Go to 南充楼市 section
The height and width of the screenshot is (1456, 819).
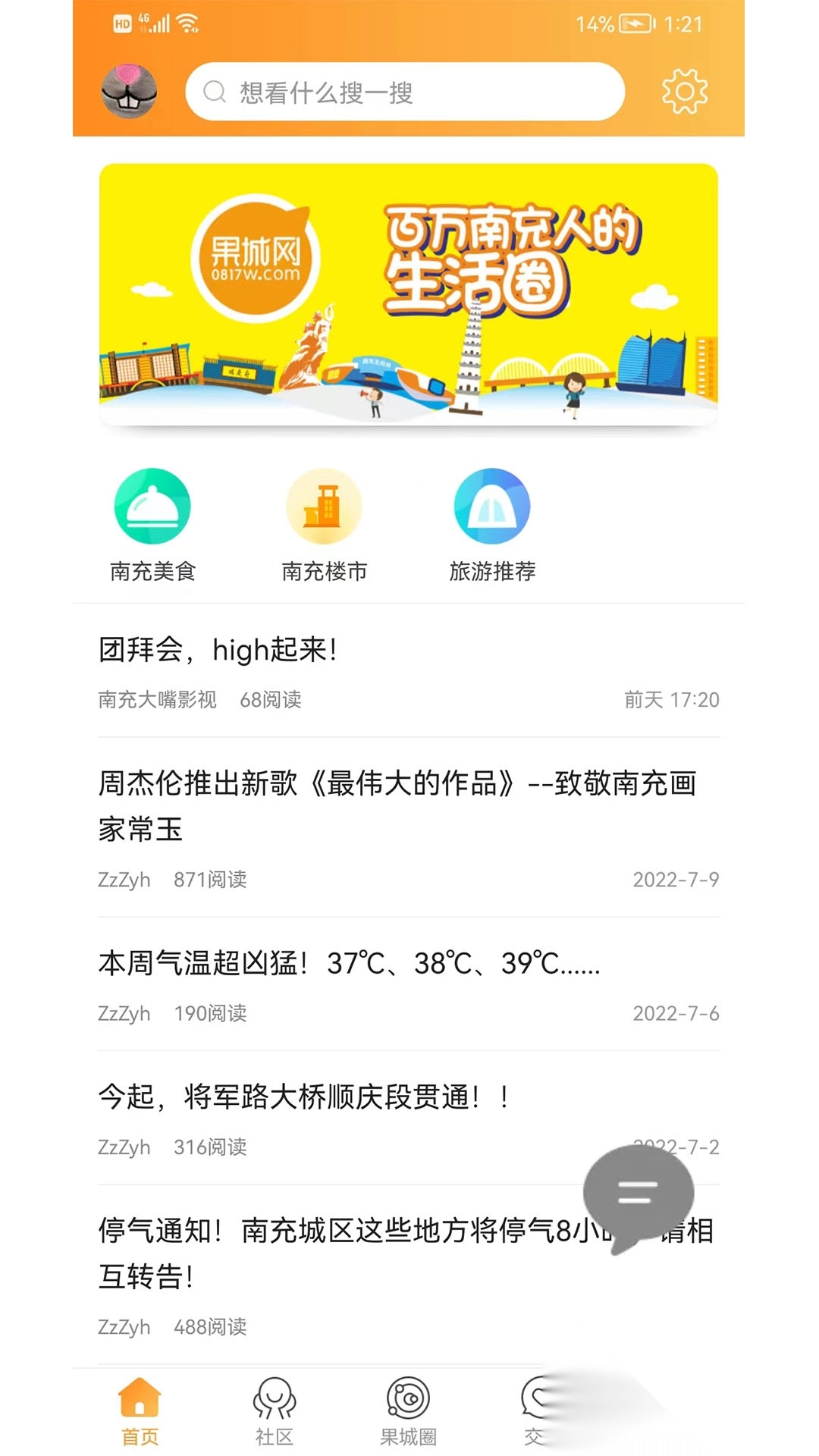coord(324,525)
